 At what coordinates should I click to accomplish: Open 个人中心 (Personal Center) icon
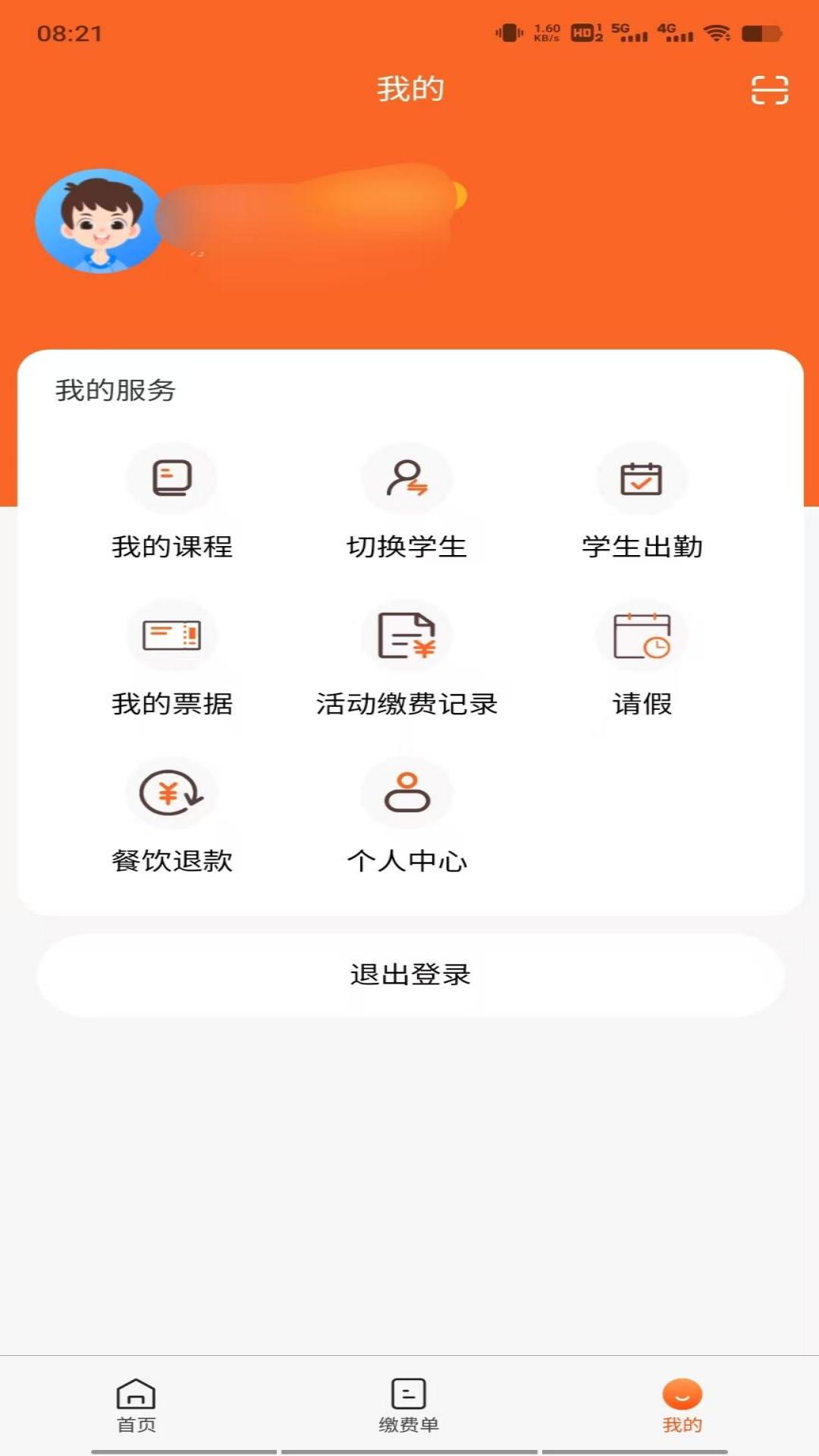point(407,792)
